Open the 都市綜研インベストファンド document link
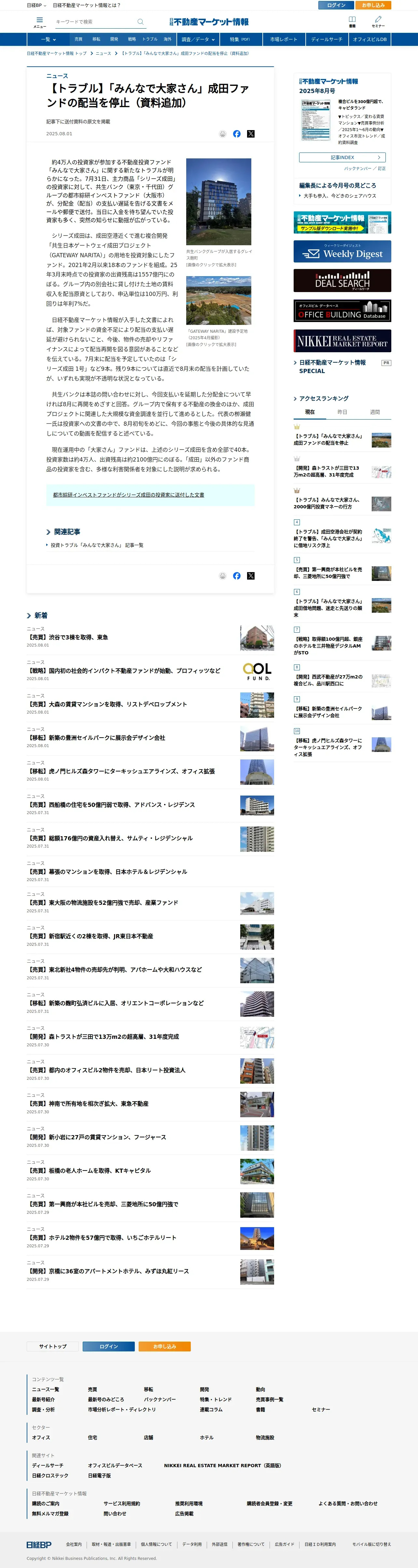This screenshot has height=1568, width=418. click(x=129, y=495)
